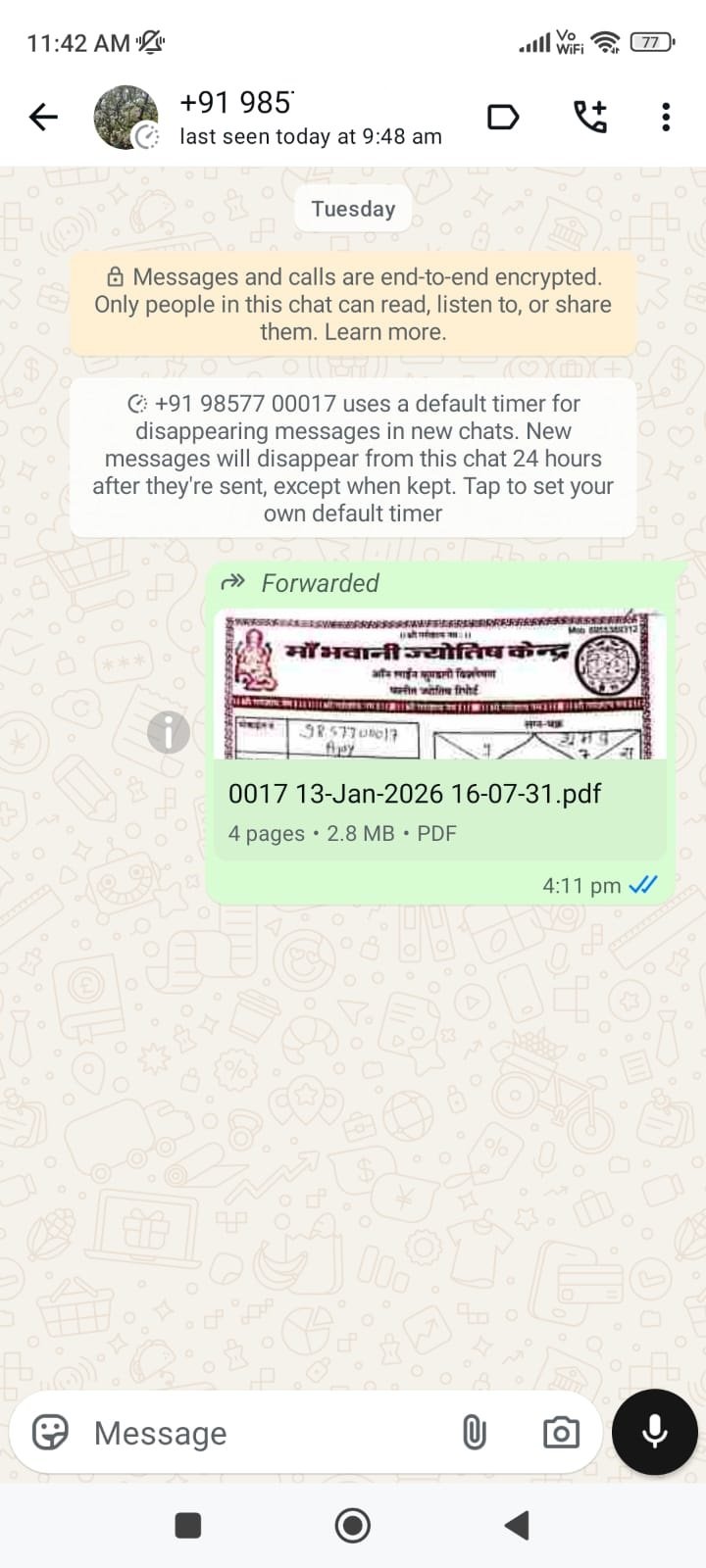Tap the info icon beside the PDF

(x=169, y=732)
